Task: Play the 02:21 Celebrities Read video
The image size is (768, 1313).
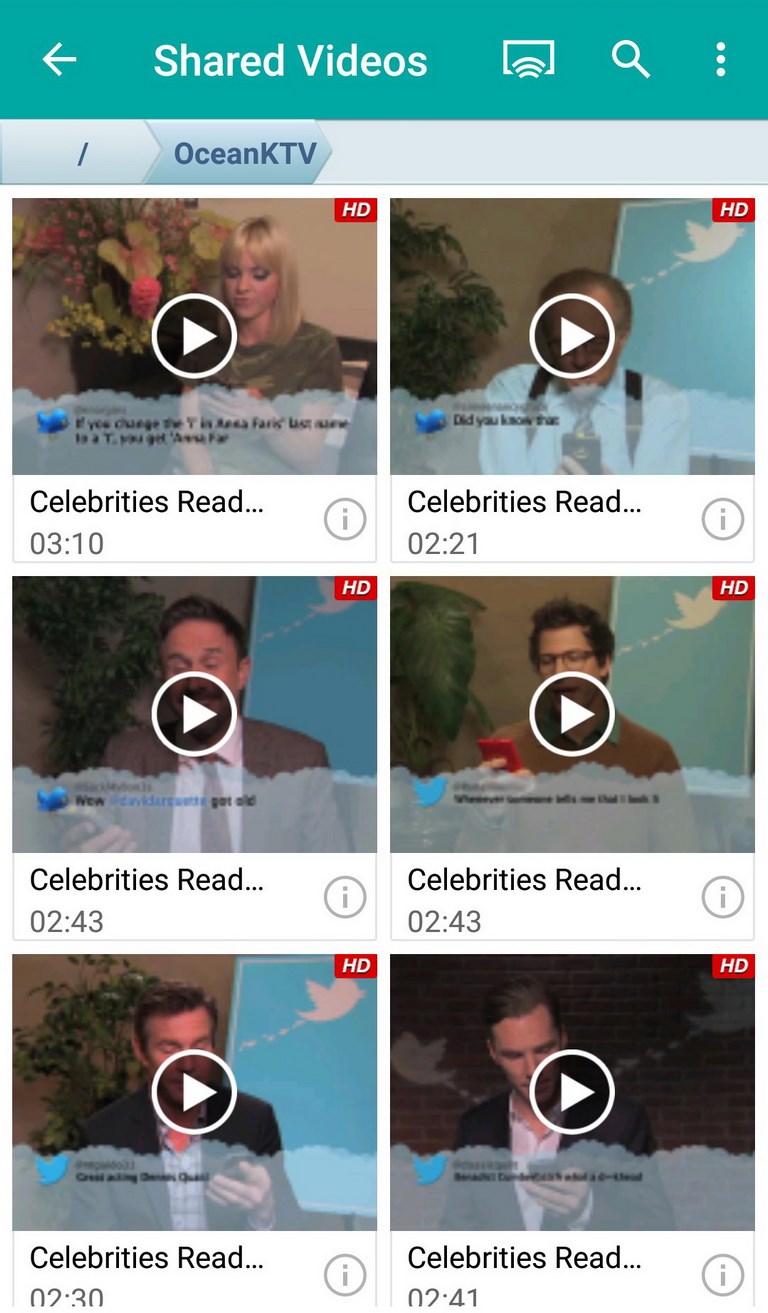Action: [x=572, y=336]
